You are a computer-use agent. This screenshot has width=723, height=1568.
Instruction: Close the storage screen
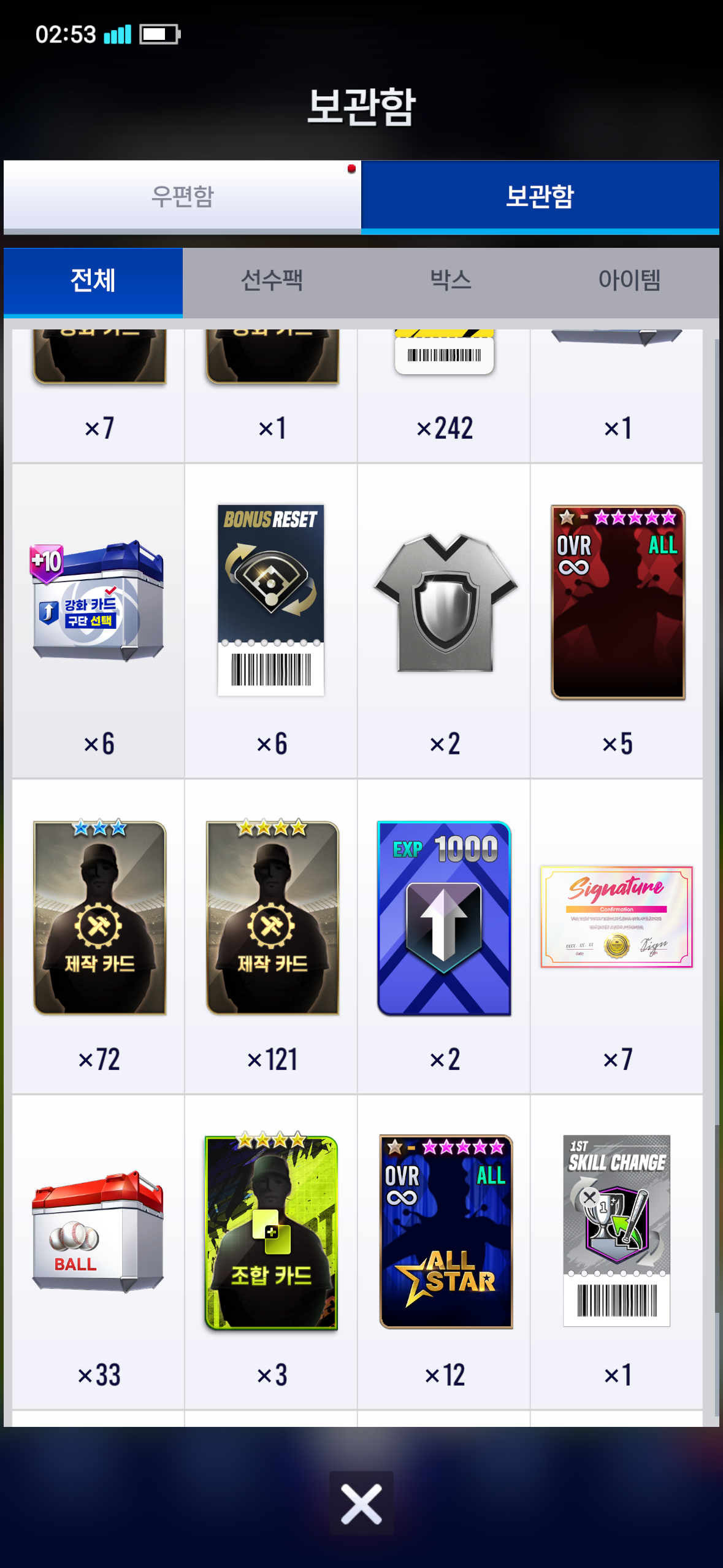tap(361, 1503)
